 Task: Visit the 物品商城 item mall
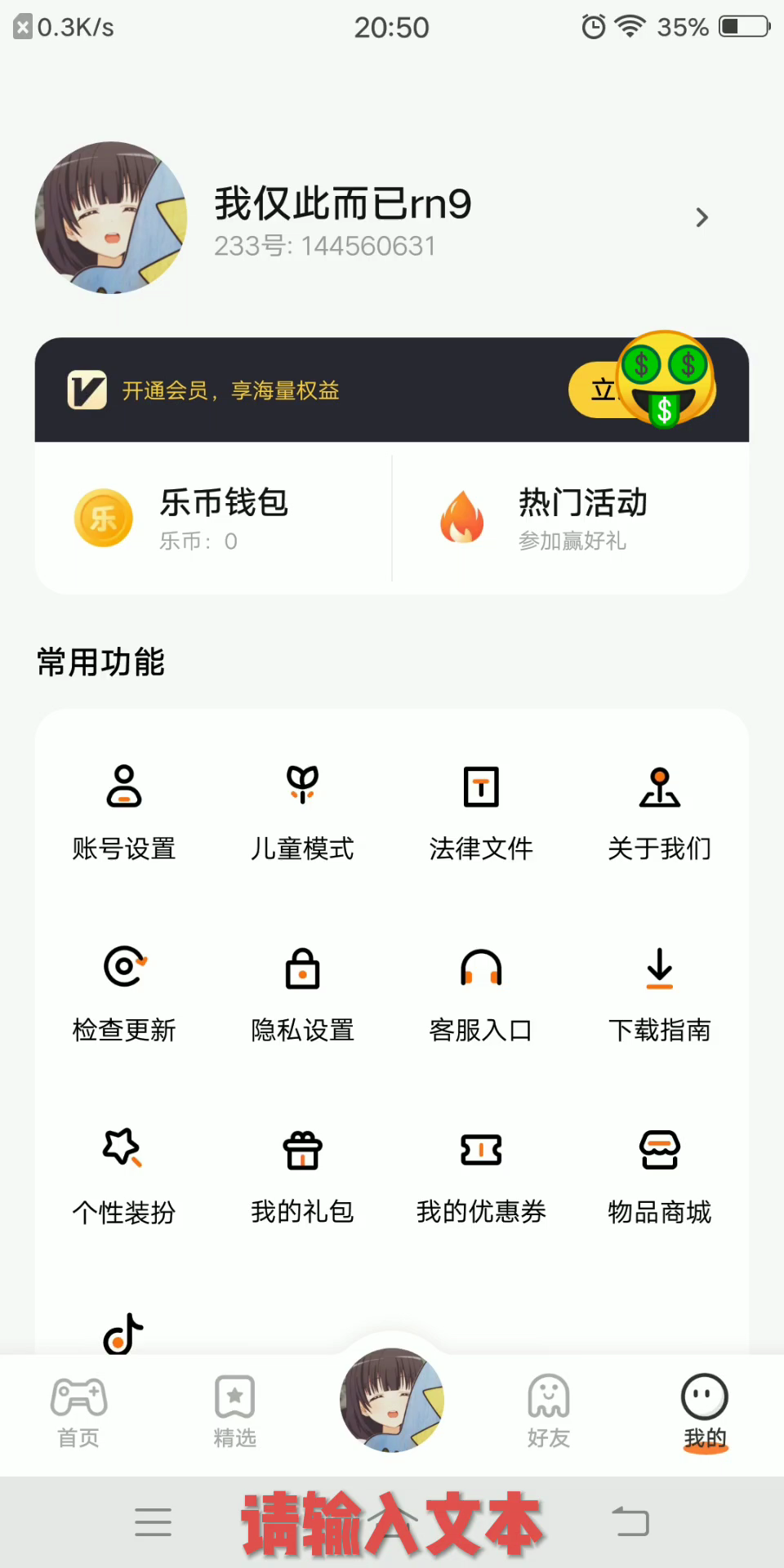[659, 1174]
